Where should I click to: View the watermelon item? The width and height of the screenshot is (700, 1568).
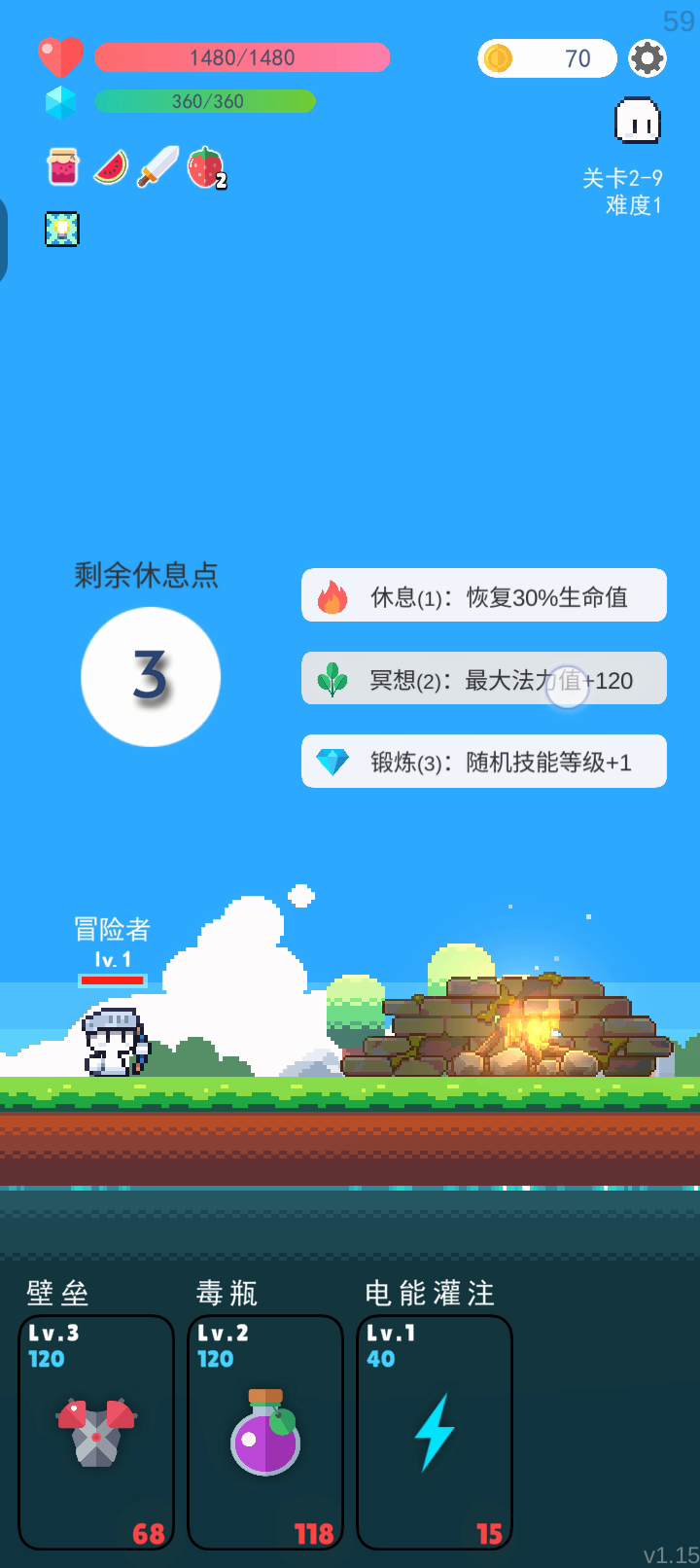click(x=111, y=166)
